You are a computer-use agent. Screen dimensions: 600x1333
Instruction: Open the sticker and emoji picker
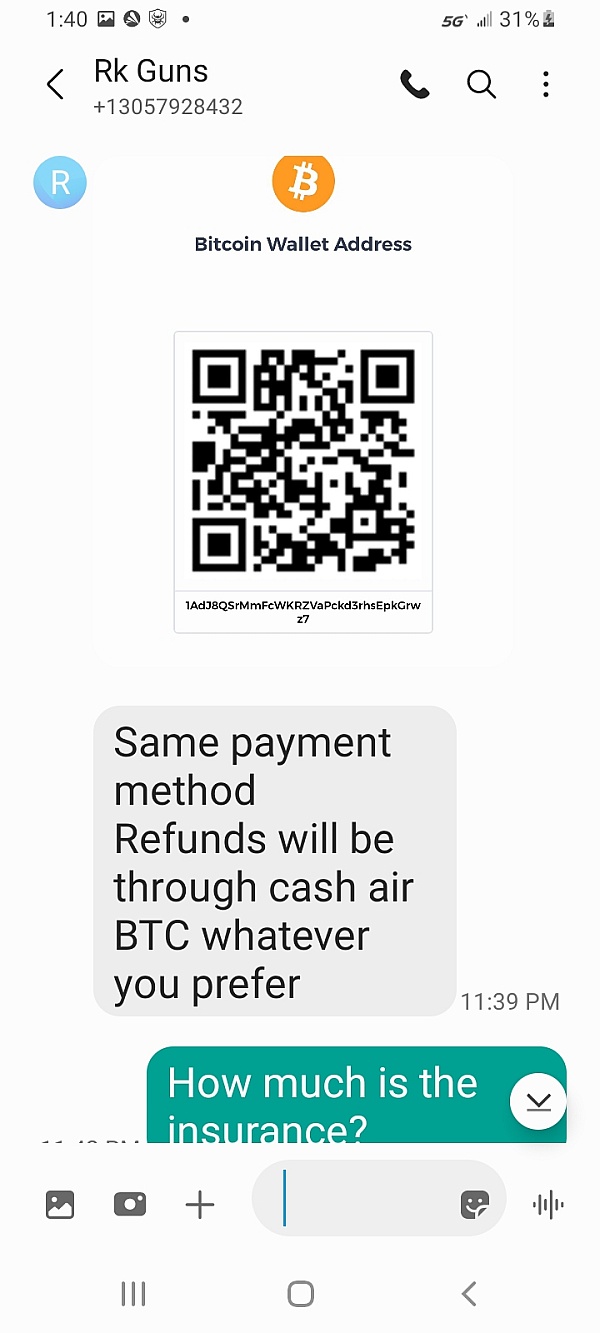click(475, 1206)
